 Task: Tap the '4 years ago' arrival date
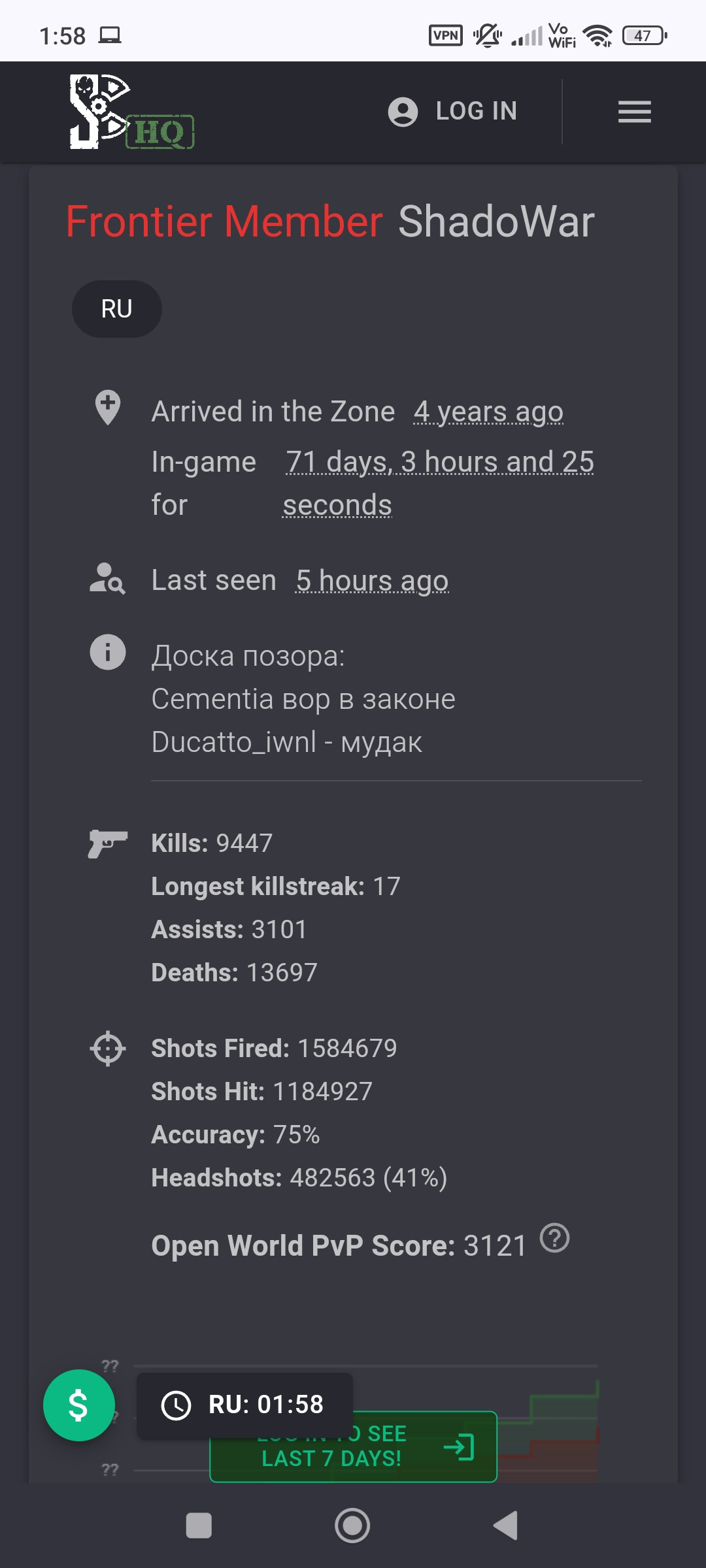(488, 412)
